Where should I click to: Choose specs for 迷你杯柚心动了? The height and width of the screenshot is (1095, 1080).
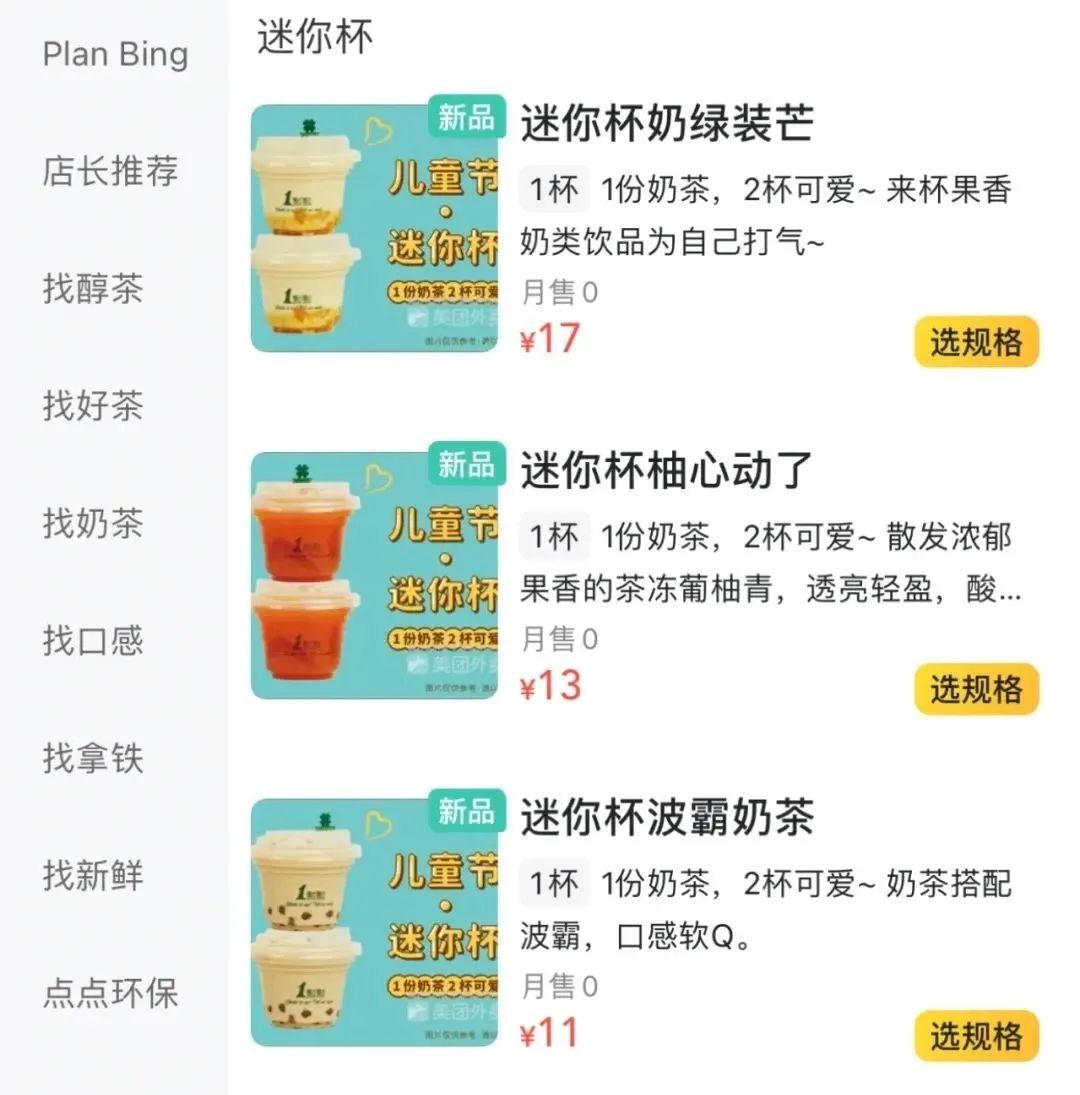976,690
